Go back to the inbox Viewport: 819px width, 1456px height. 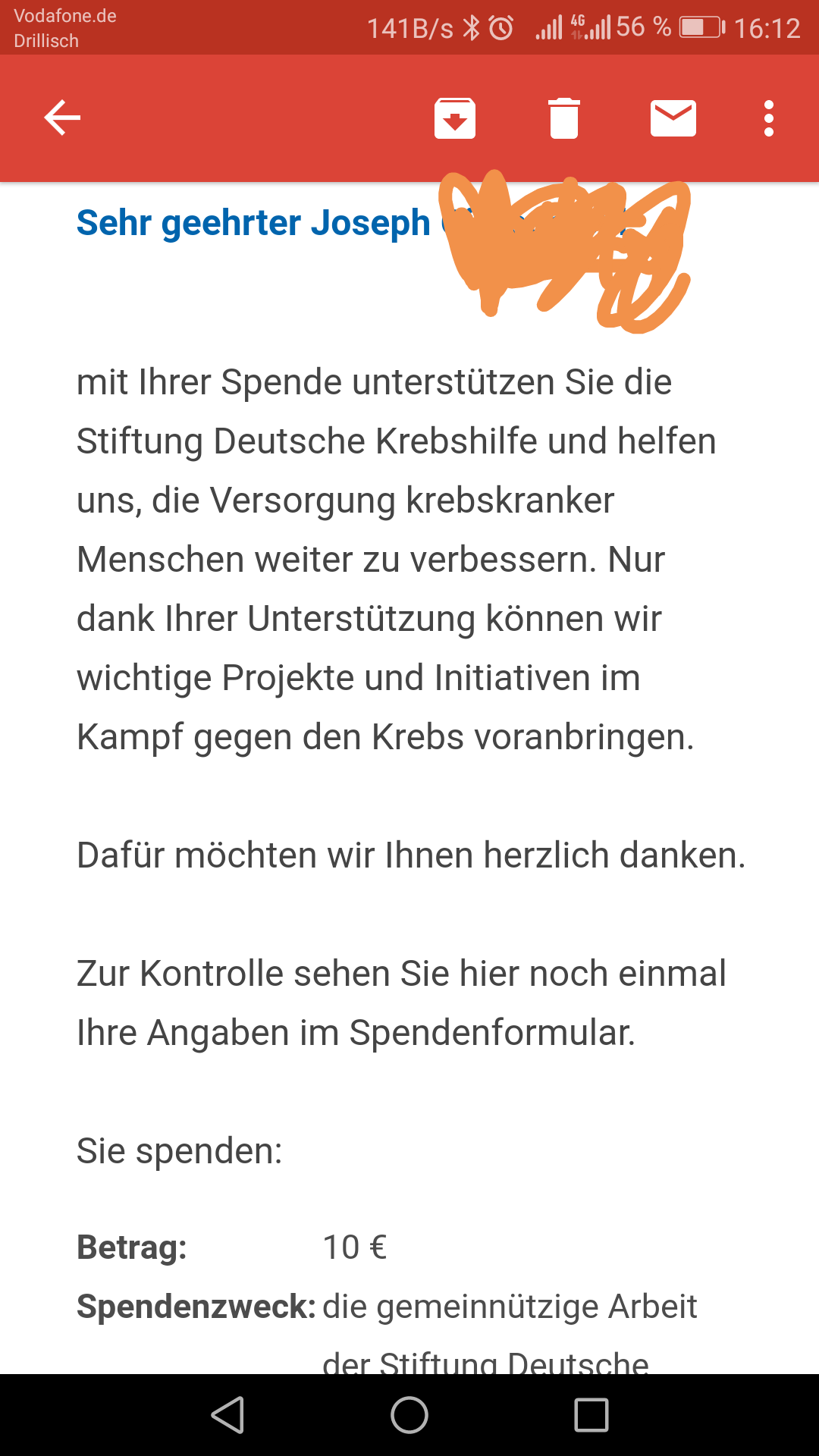tap(62, 118)
